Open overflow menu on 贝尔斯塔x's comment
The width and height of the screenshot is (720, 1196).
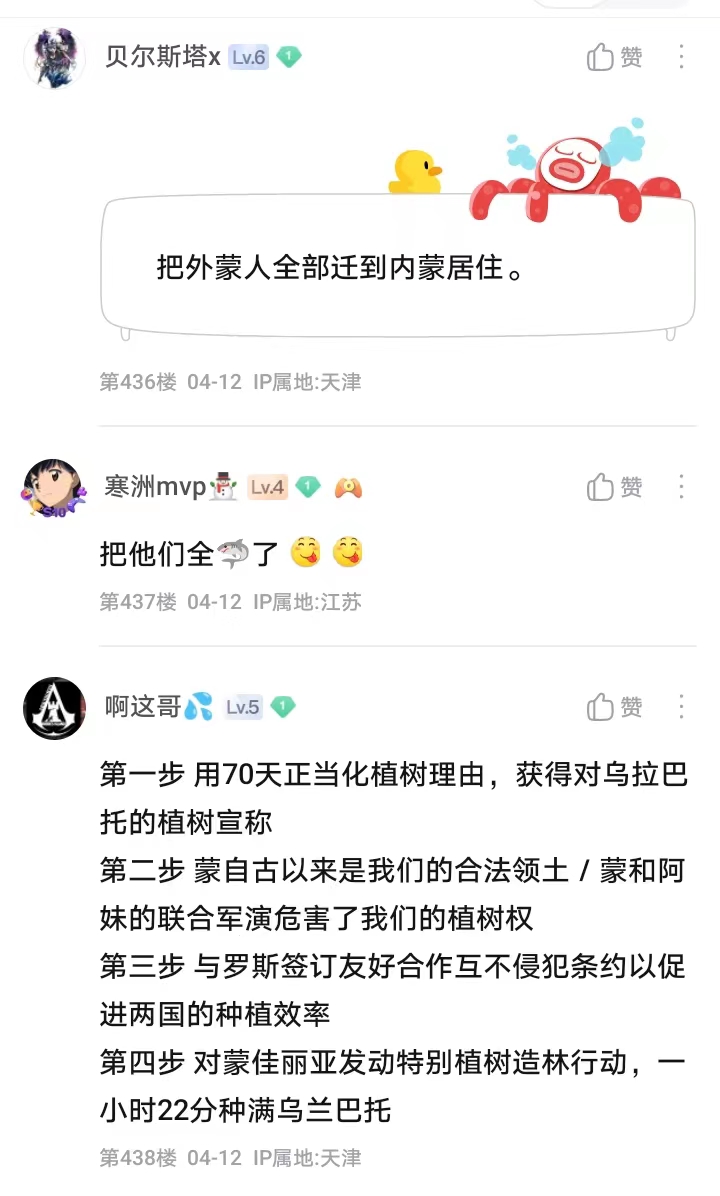click(681, 57)
